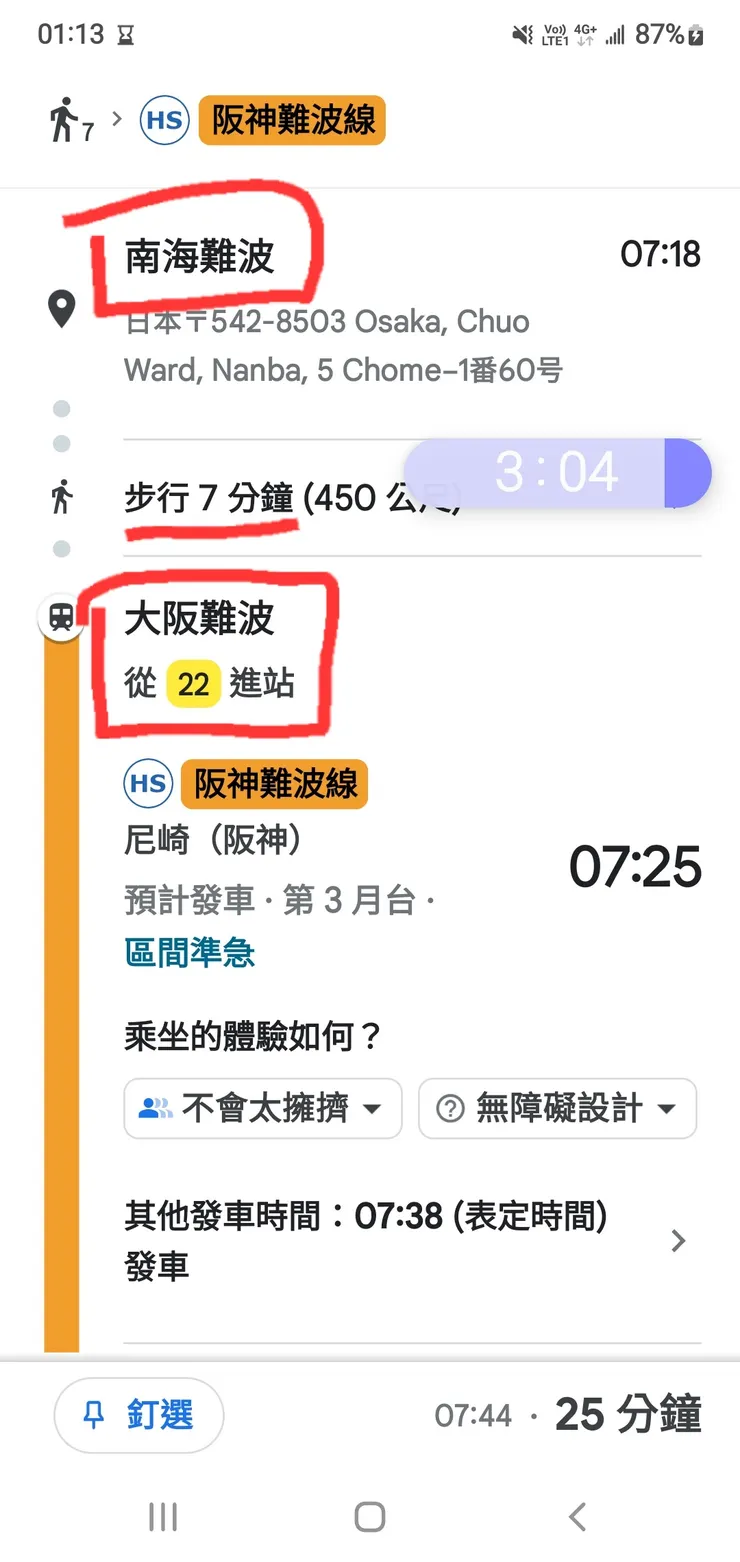Tap the question mark icon in 無障礙設計 chip
740x1562 pixels.
pyautogui.click(x=448, y=1108)
